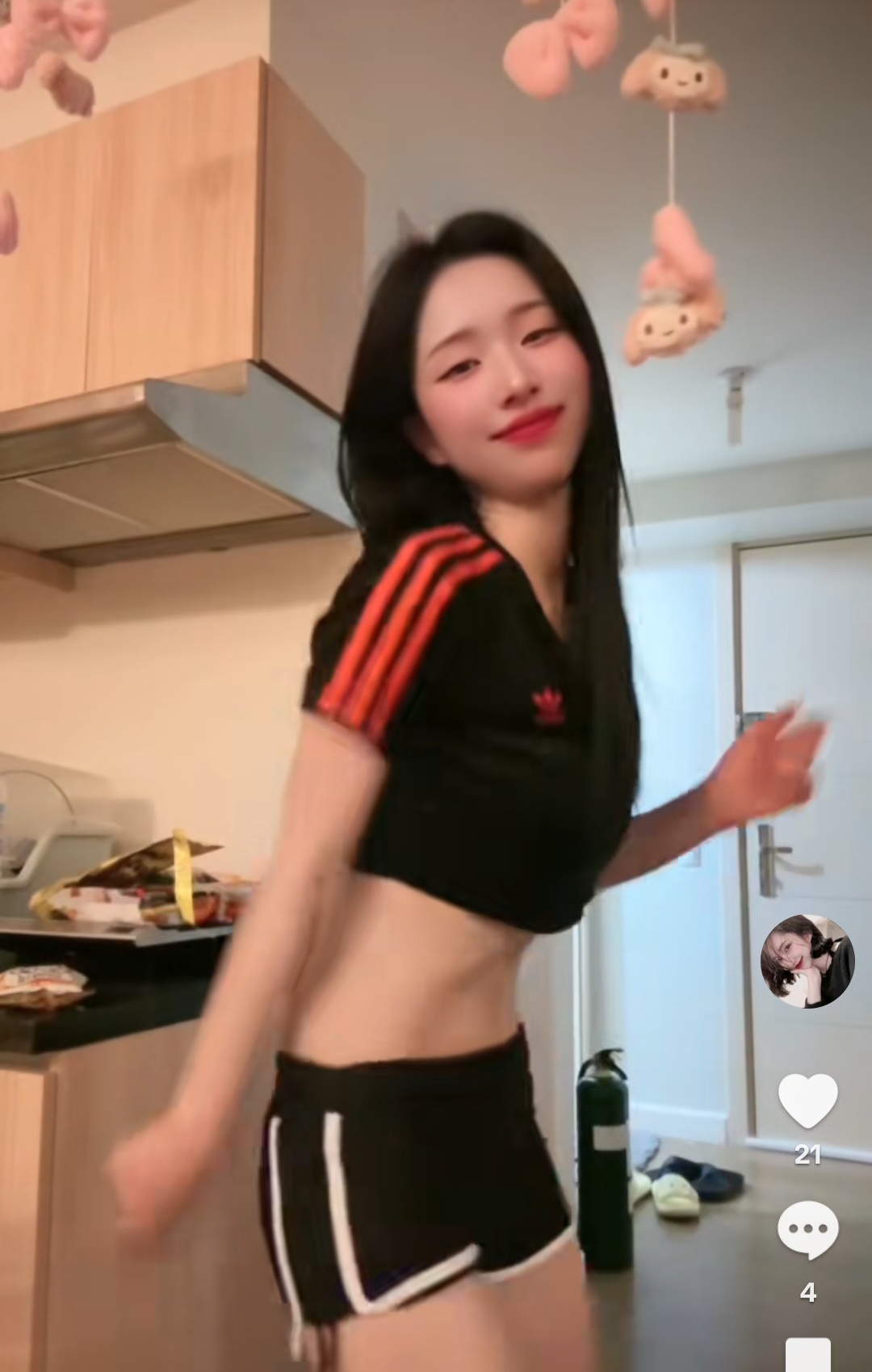Like this video with the heart

[x=807, y=1101]
